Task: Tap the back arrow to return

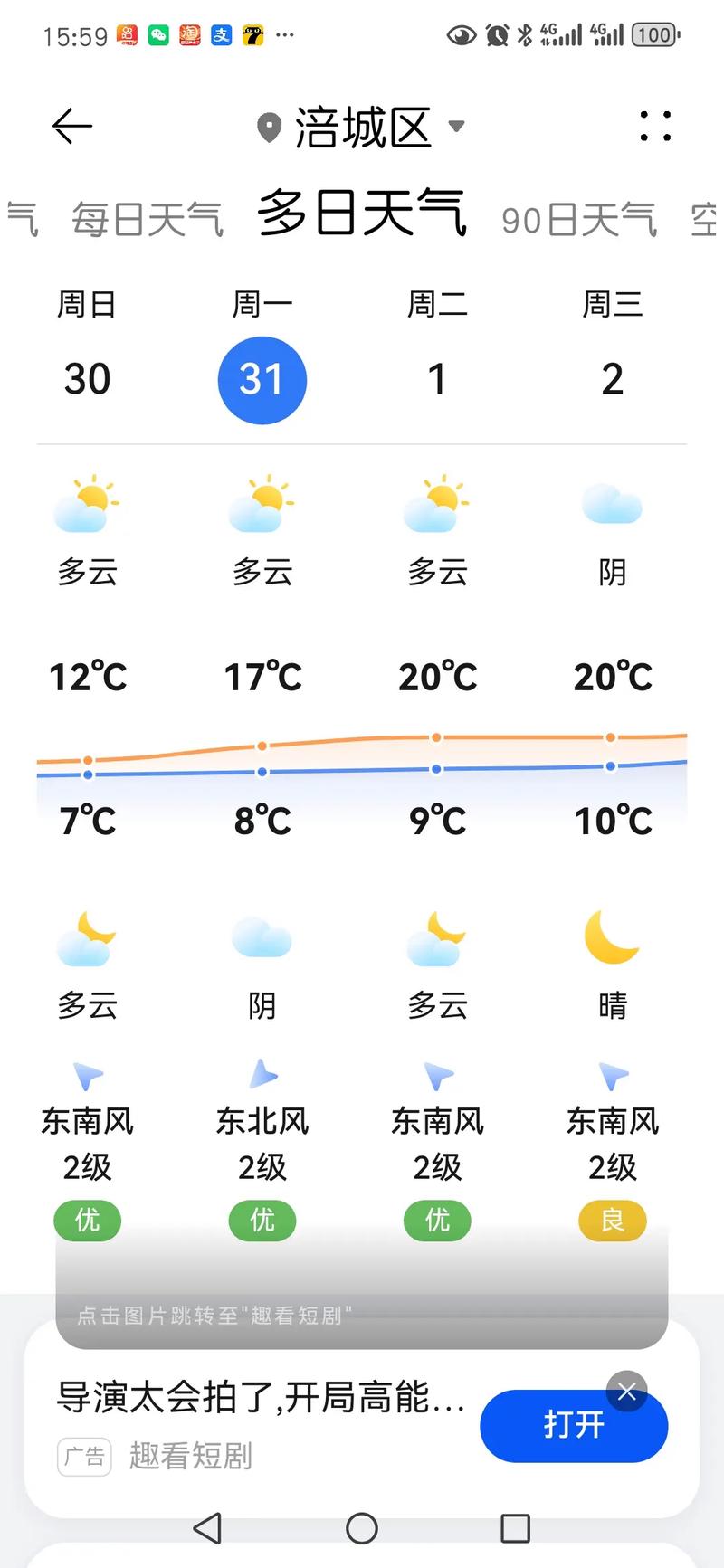Action: click(x=71, y=127)
